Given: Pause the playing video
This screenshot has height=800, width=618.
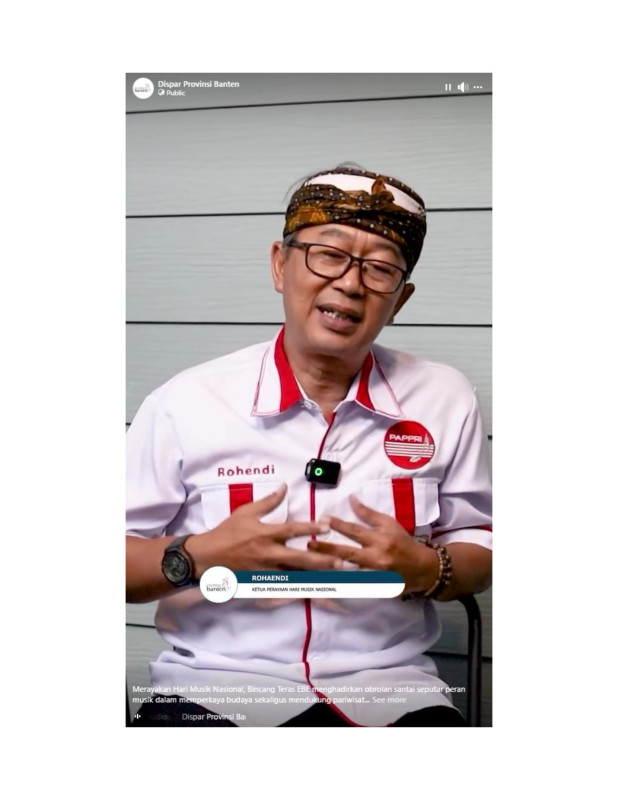Looking at the screenshot, I should [x=448, y=87].
